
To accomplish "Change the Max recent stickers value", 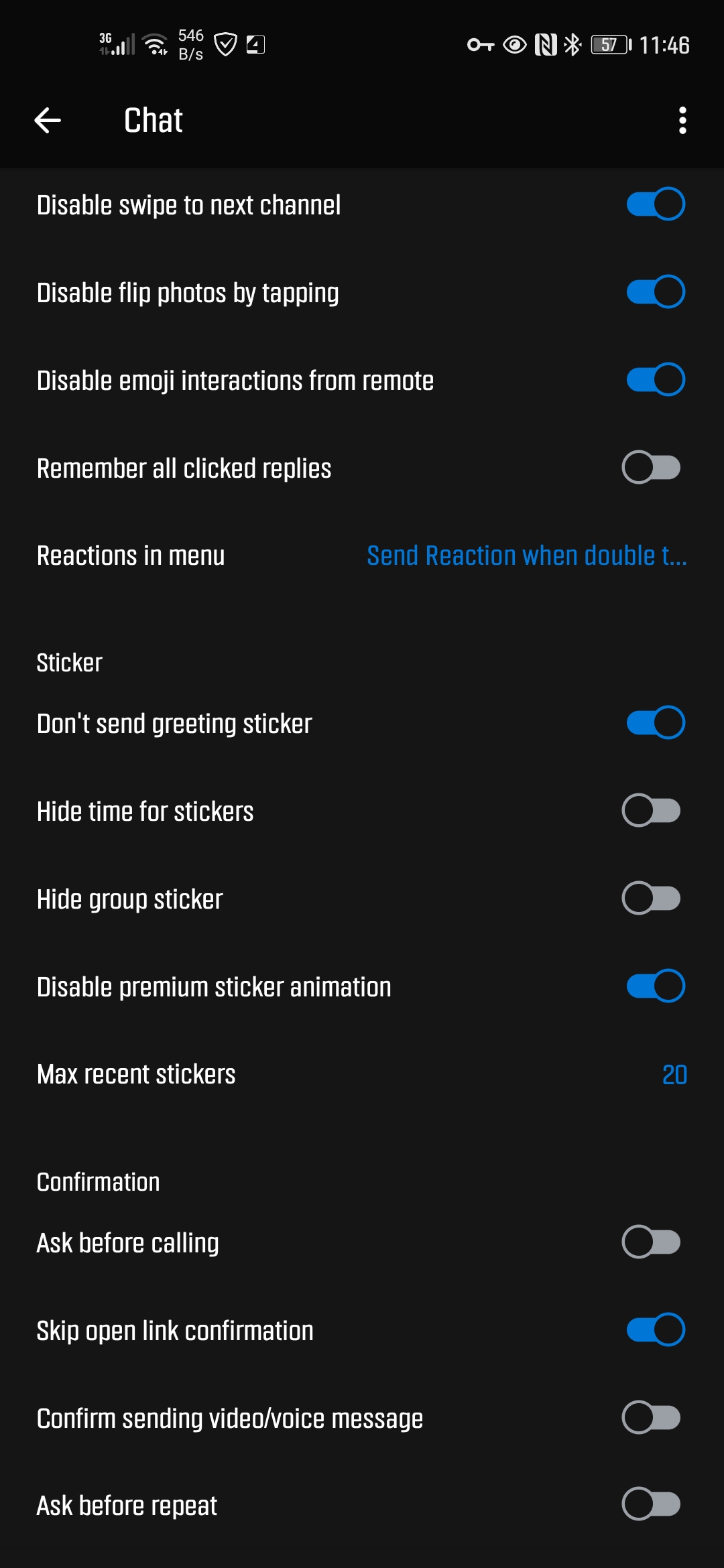I will [x=674, y=1075].
